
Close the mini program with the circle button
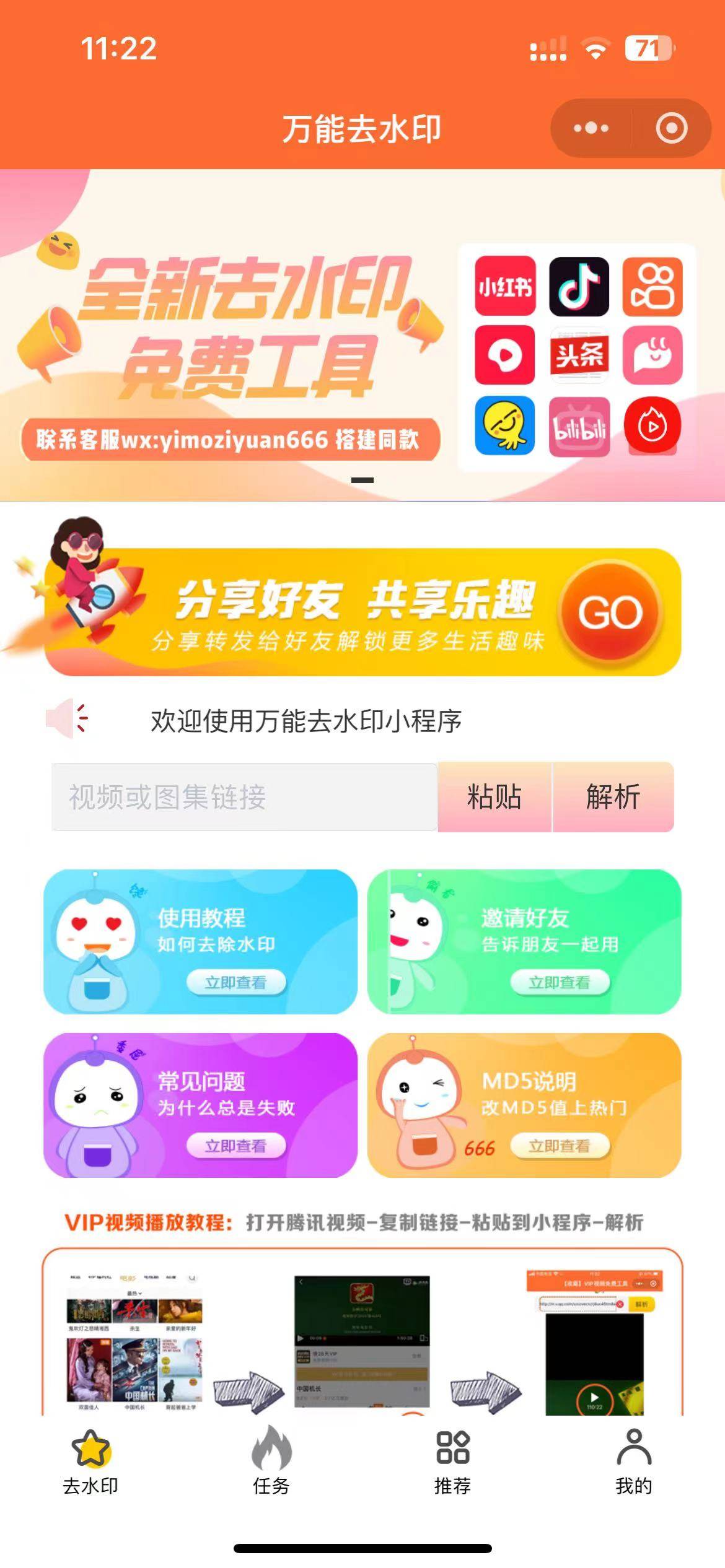click(672, 128)
